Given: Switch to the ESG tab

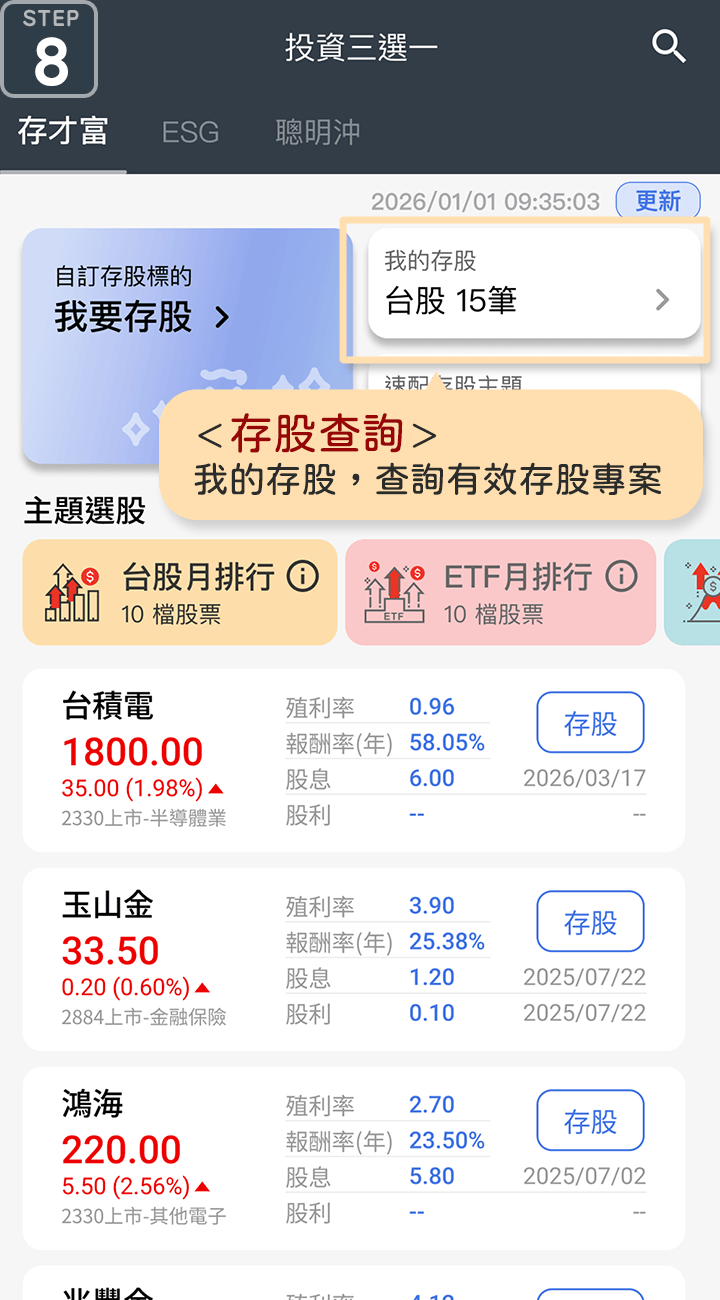Looking at the screenshot, I should click(190, 132).
